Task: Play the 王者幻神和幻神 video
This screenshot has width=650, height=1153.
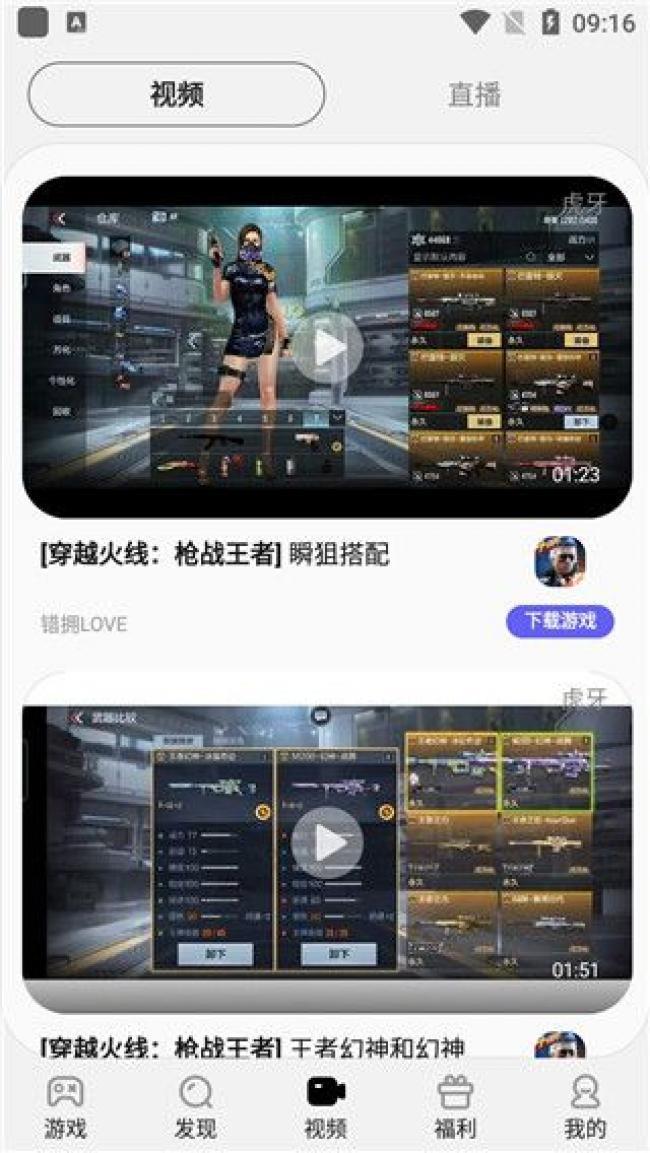Action: click(x=326, y=843)
